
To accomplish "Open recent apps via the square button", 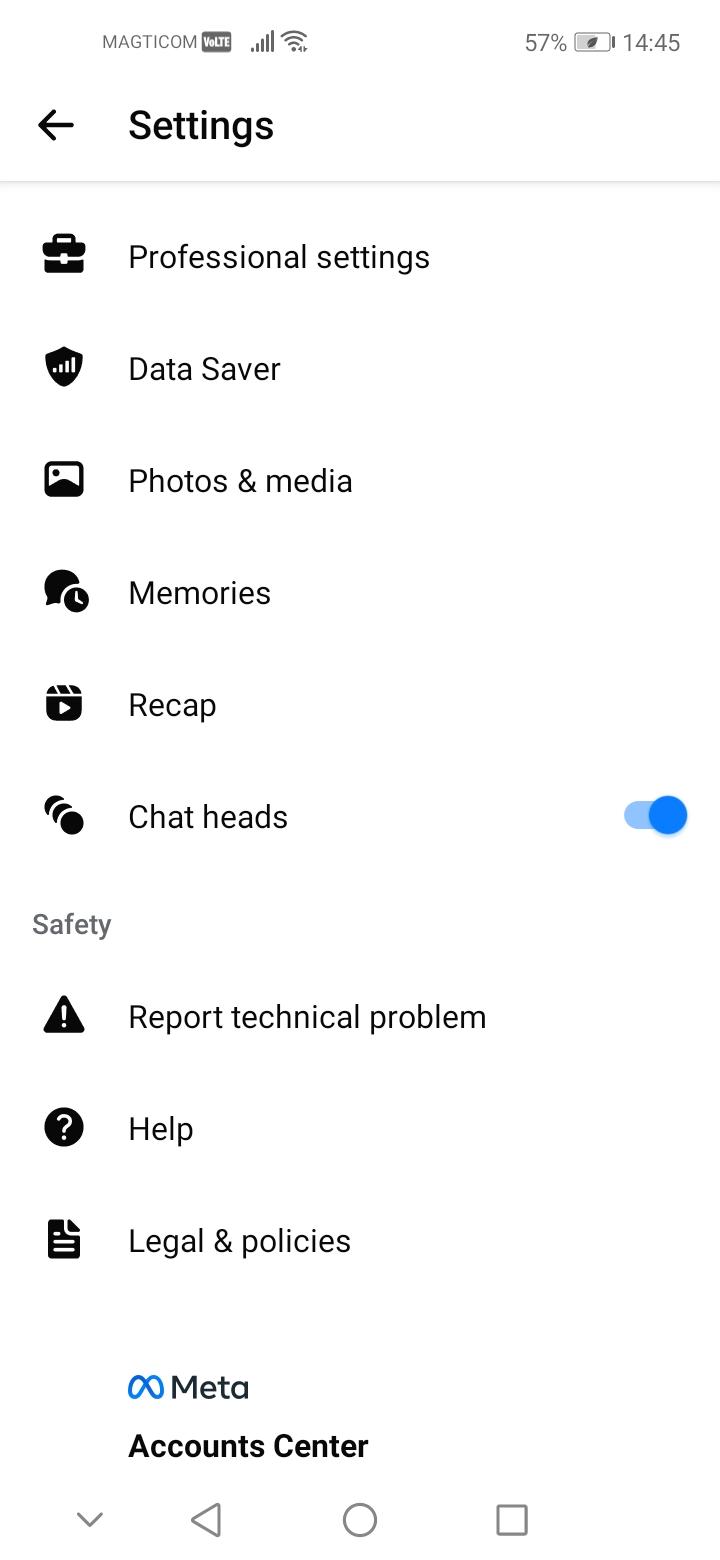I will click(x=512, y=1520).
